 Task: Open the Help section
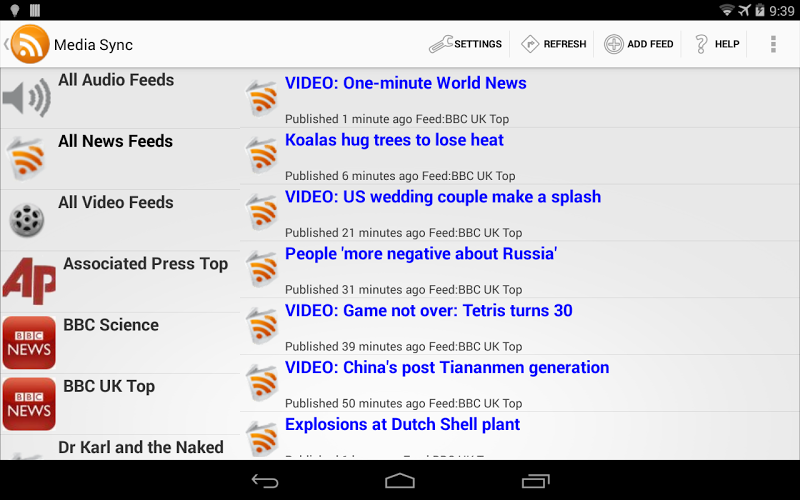[716, 44]
